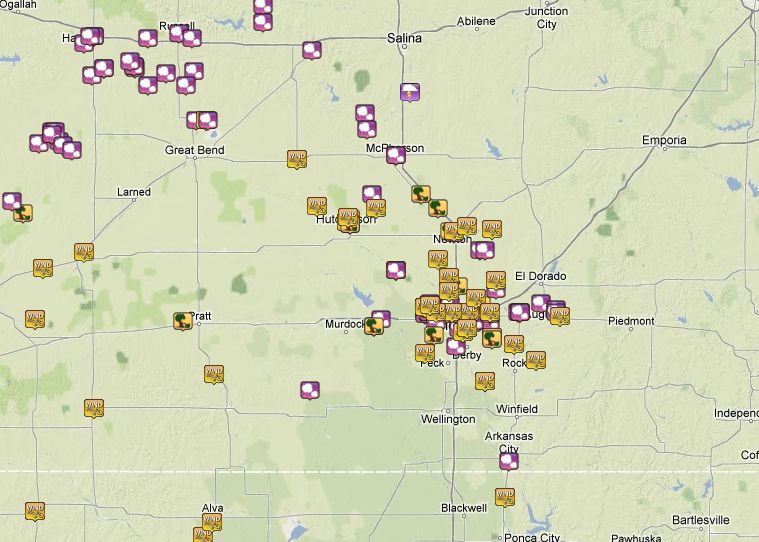The width and height of the screenshot is (759, 542).
Task: Open the hail marker on McPherson
Action: pos(396,154)
